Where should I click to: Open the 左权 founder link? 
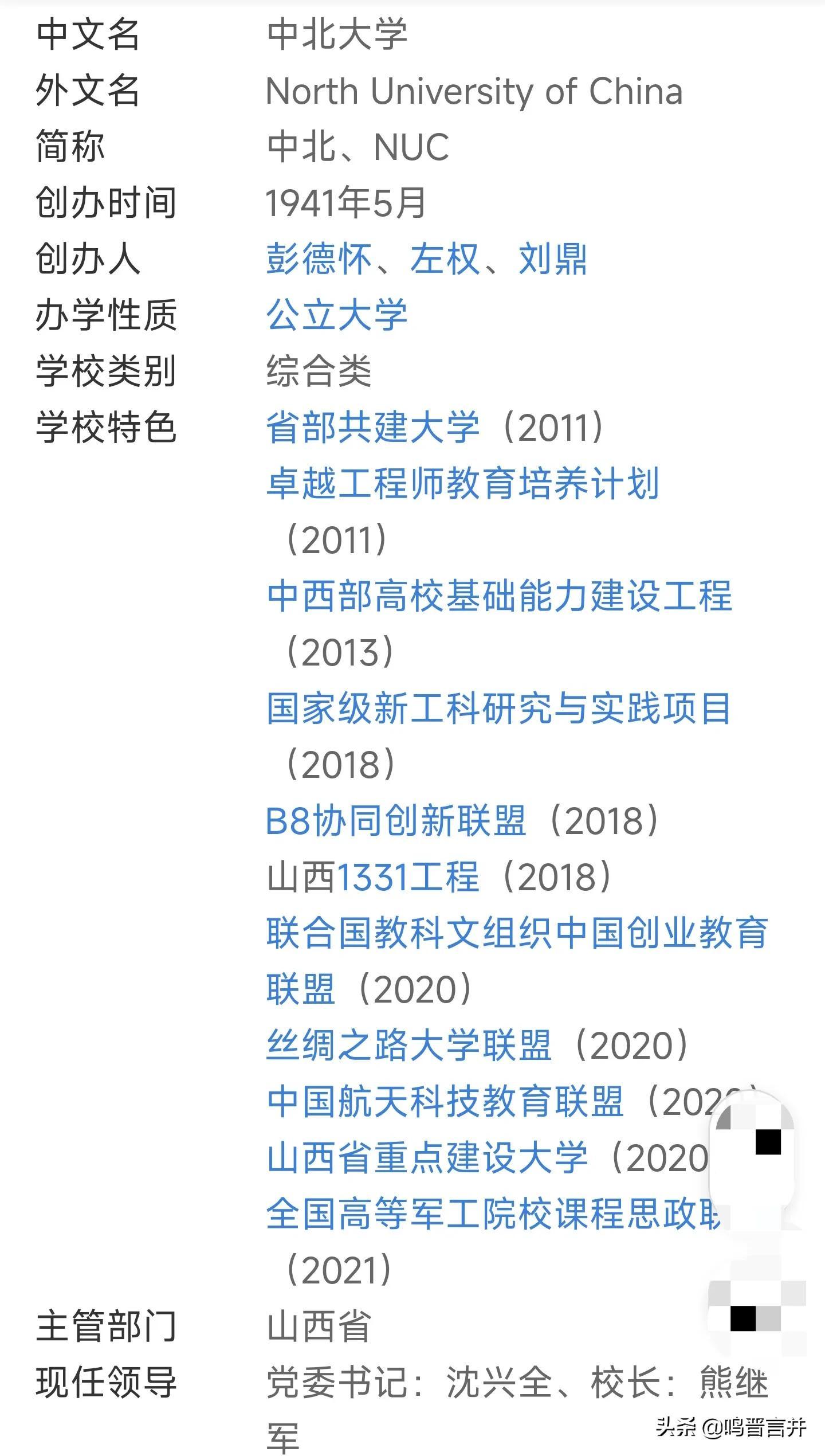444,259
